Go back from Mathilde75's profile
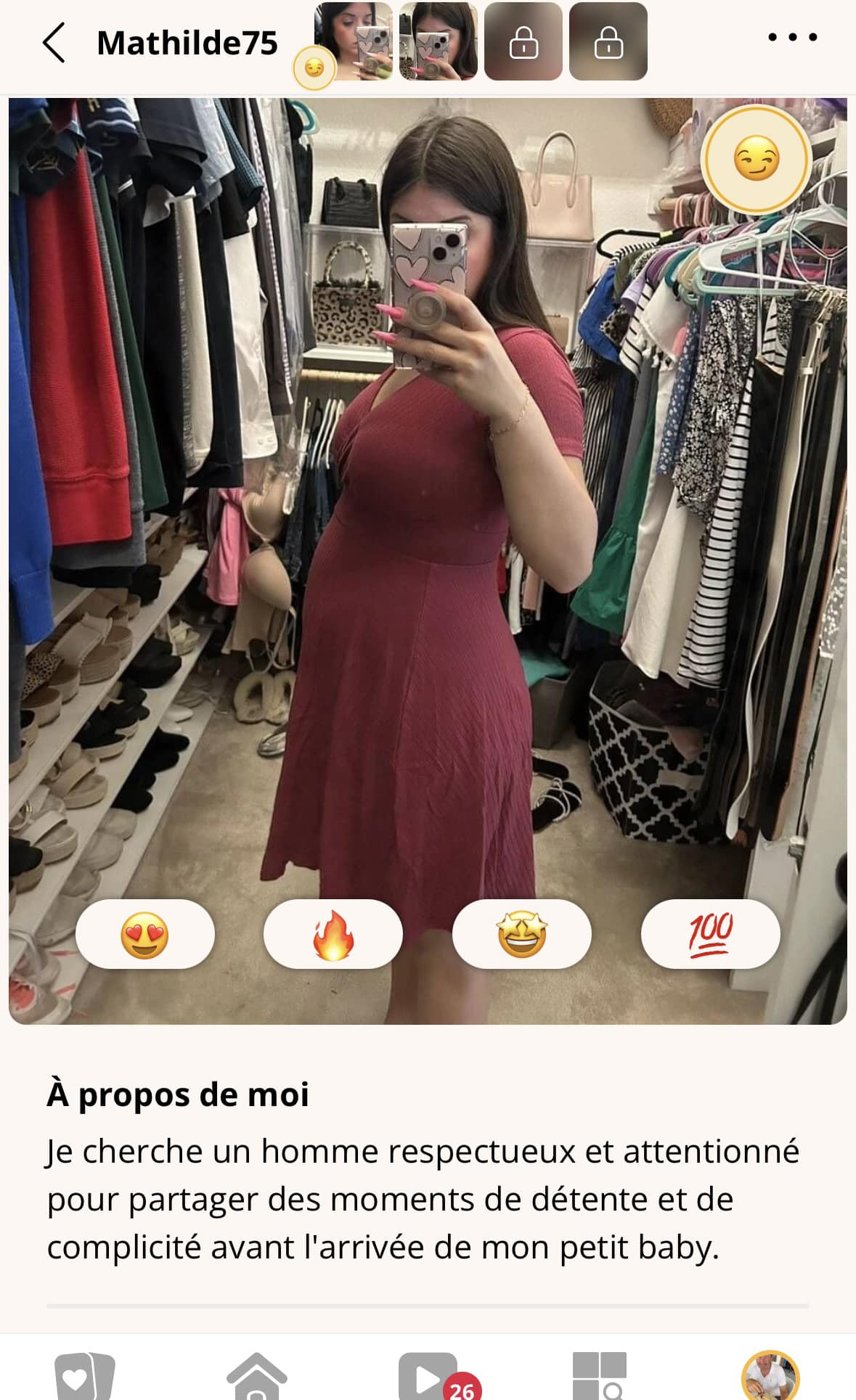Screen dimensions: 856x1400 54,42
